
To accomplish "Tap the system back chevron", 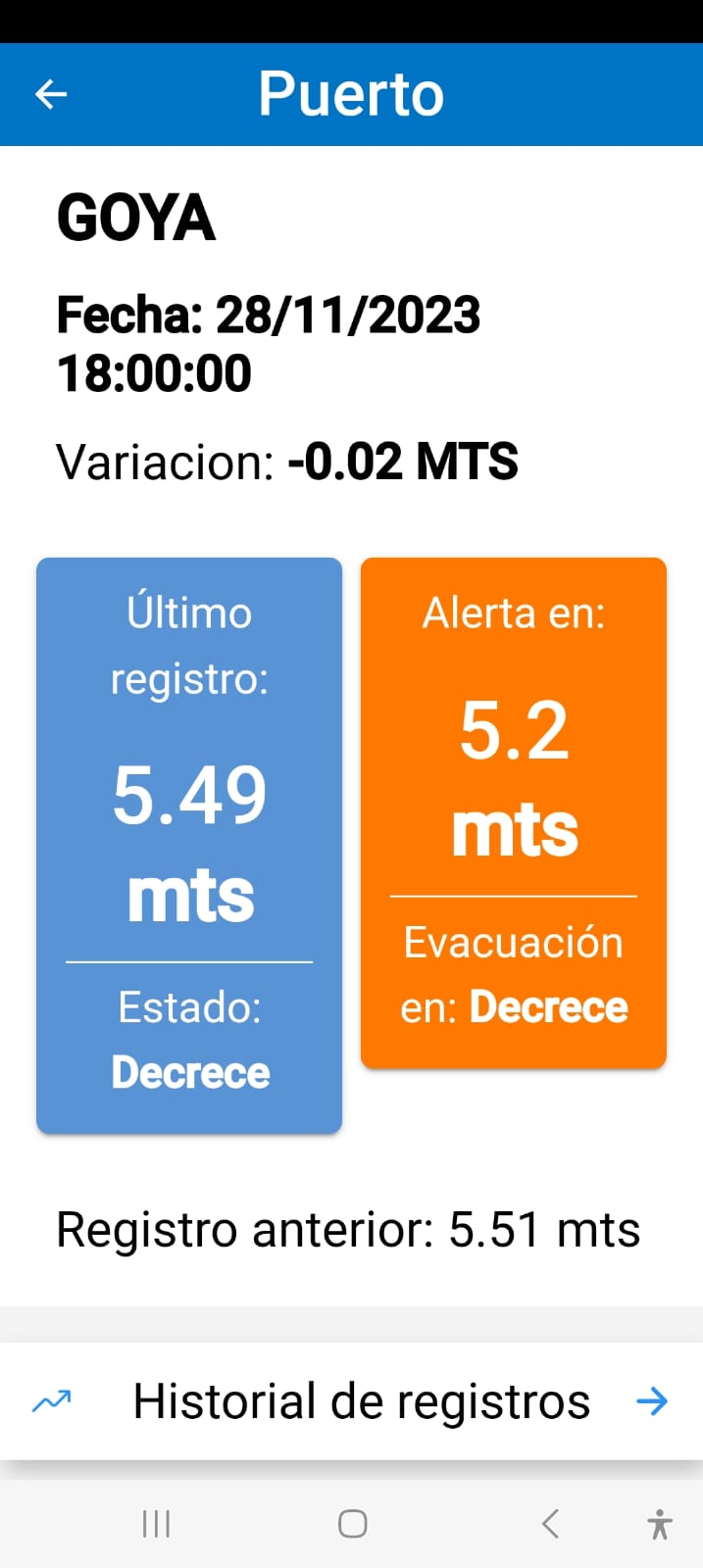I will pyautogui.click(x=550, y=1524).
